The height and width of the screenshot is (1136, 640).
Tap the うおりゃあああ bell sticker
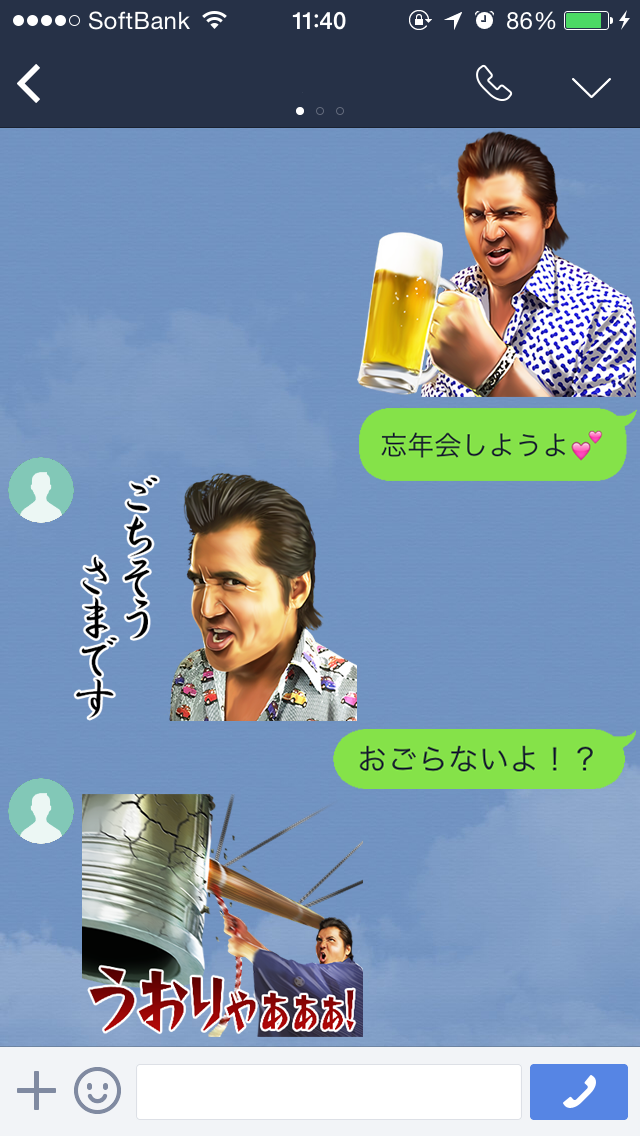(223, 915)
